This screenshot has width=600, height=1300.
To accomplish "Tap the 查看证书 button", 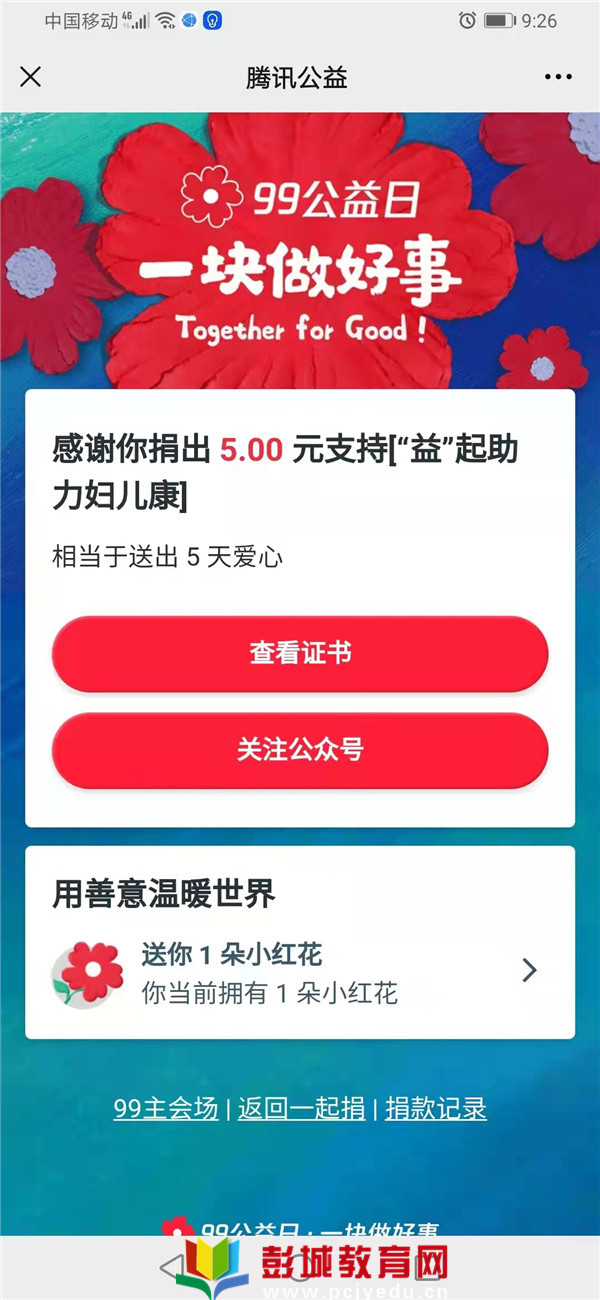I will (x=300, y=654).
